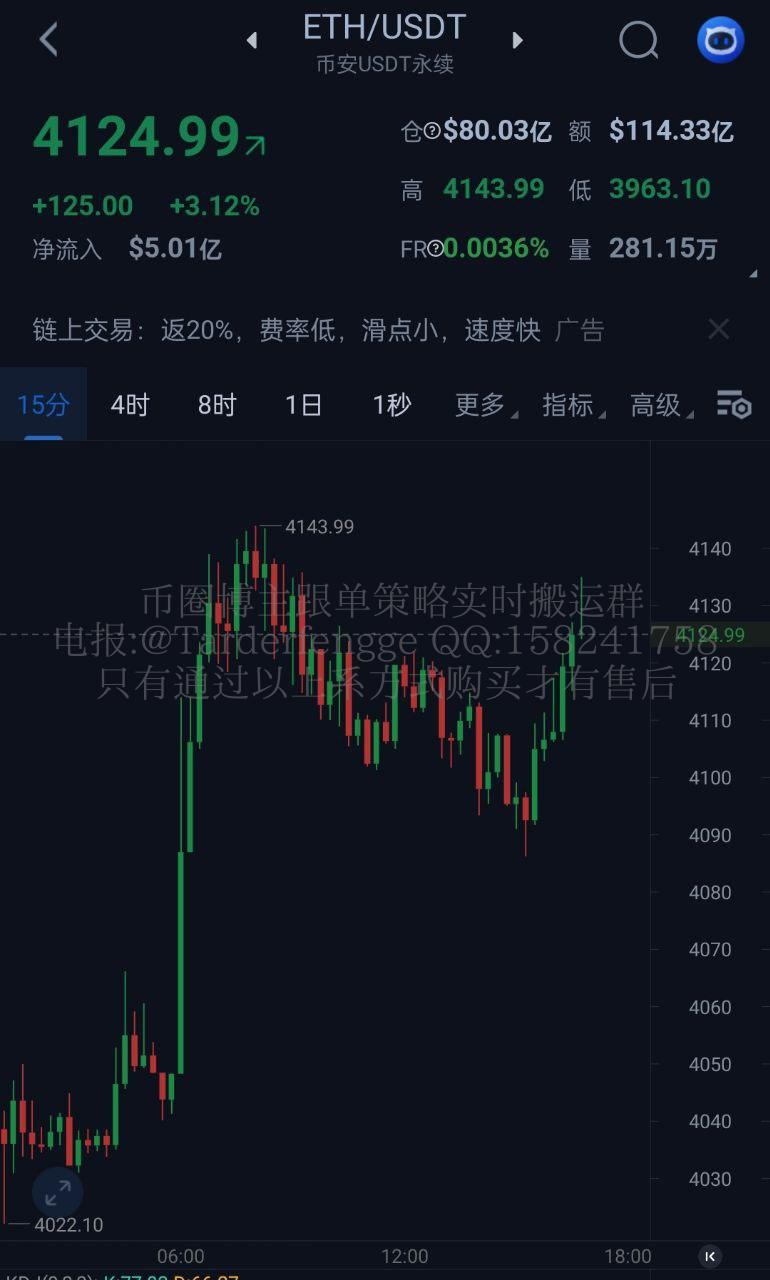The height and width of the screenshot is (1280, 770).
Task: Jump to the latest candle
Action: (710, 1256)
